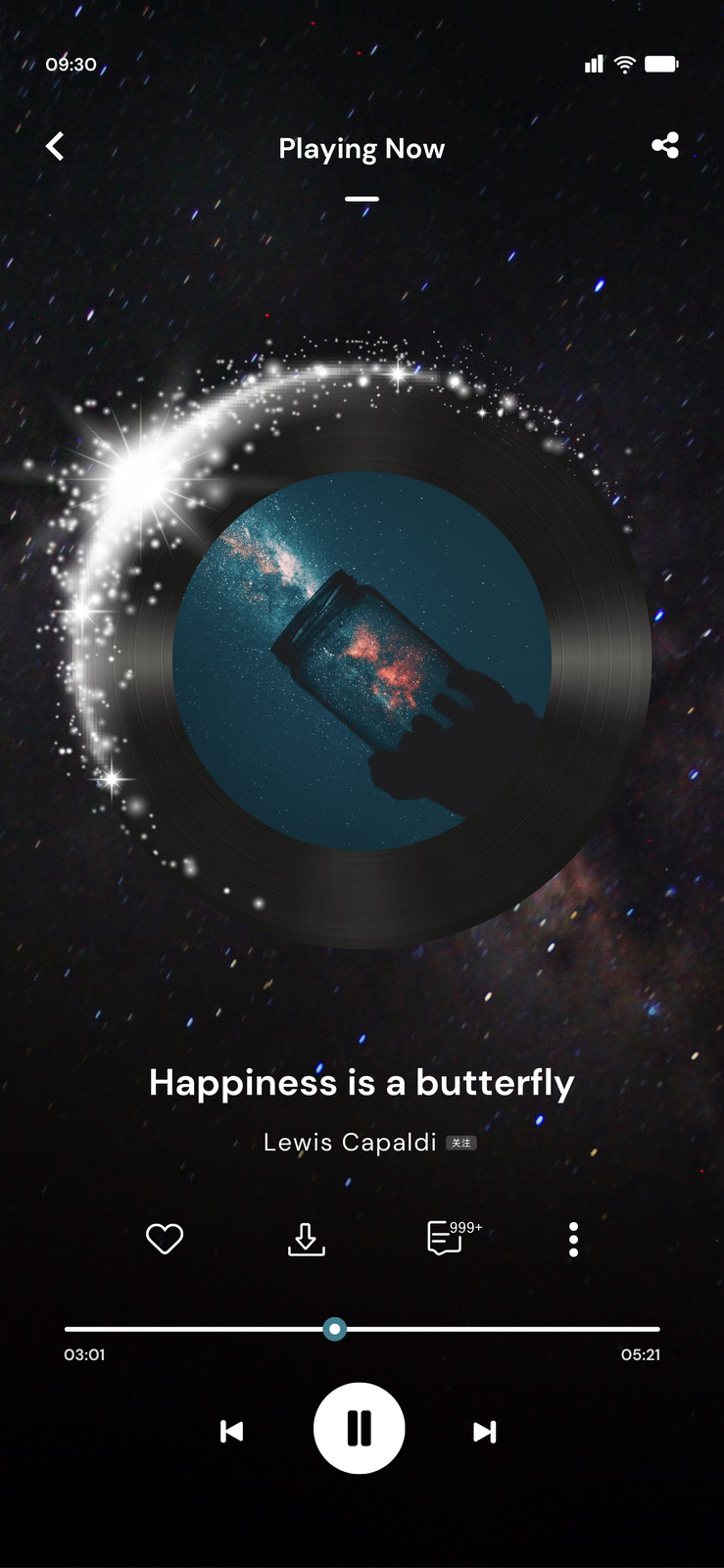Image resolution: width=724 pixels, height=1568 pixels.
Task: Skip to the next track
Action: tap(485, 1432)
